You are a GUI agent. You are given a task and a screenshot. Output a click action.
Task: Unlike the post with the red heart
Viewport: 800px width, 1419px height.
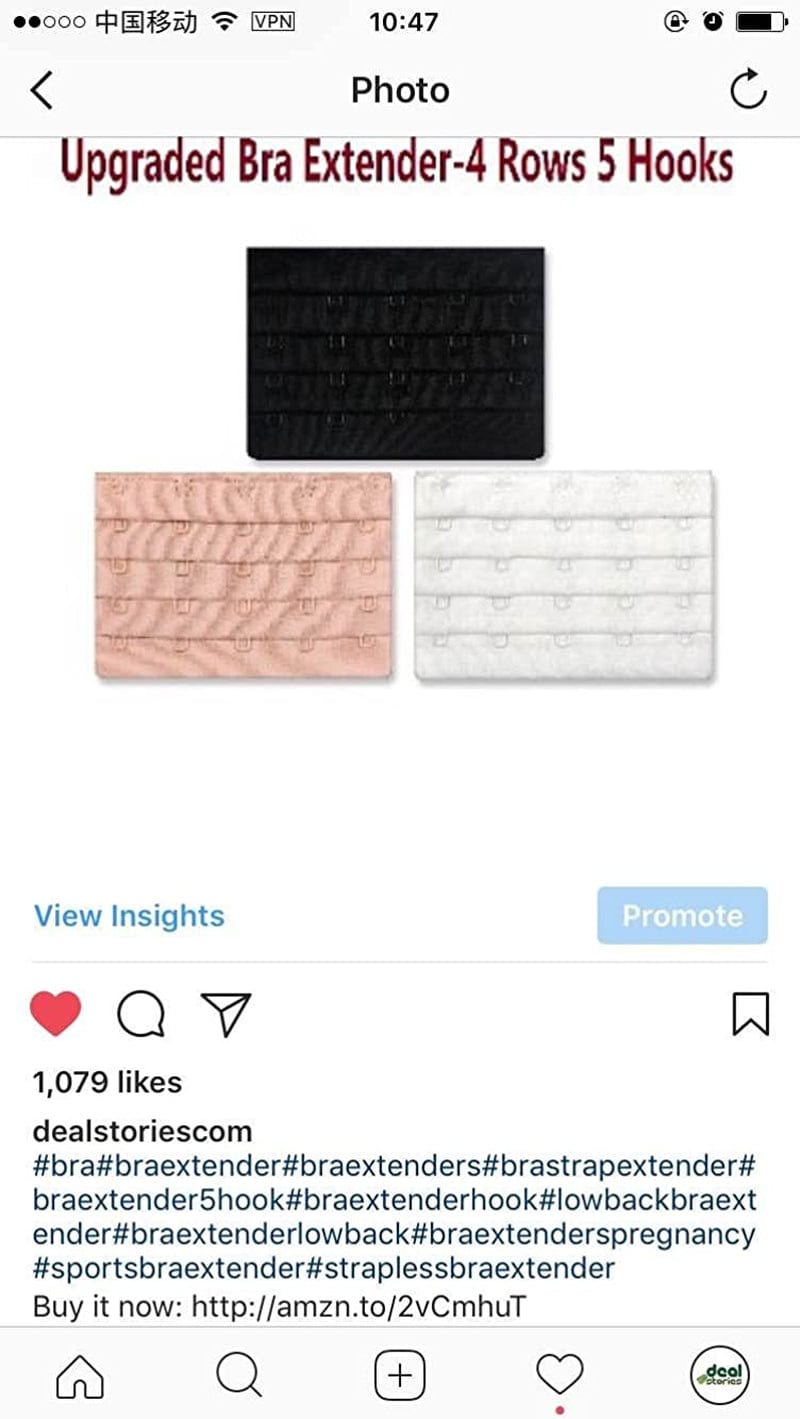click(56, 1014)
